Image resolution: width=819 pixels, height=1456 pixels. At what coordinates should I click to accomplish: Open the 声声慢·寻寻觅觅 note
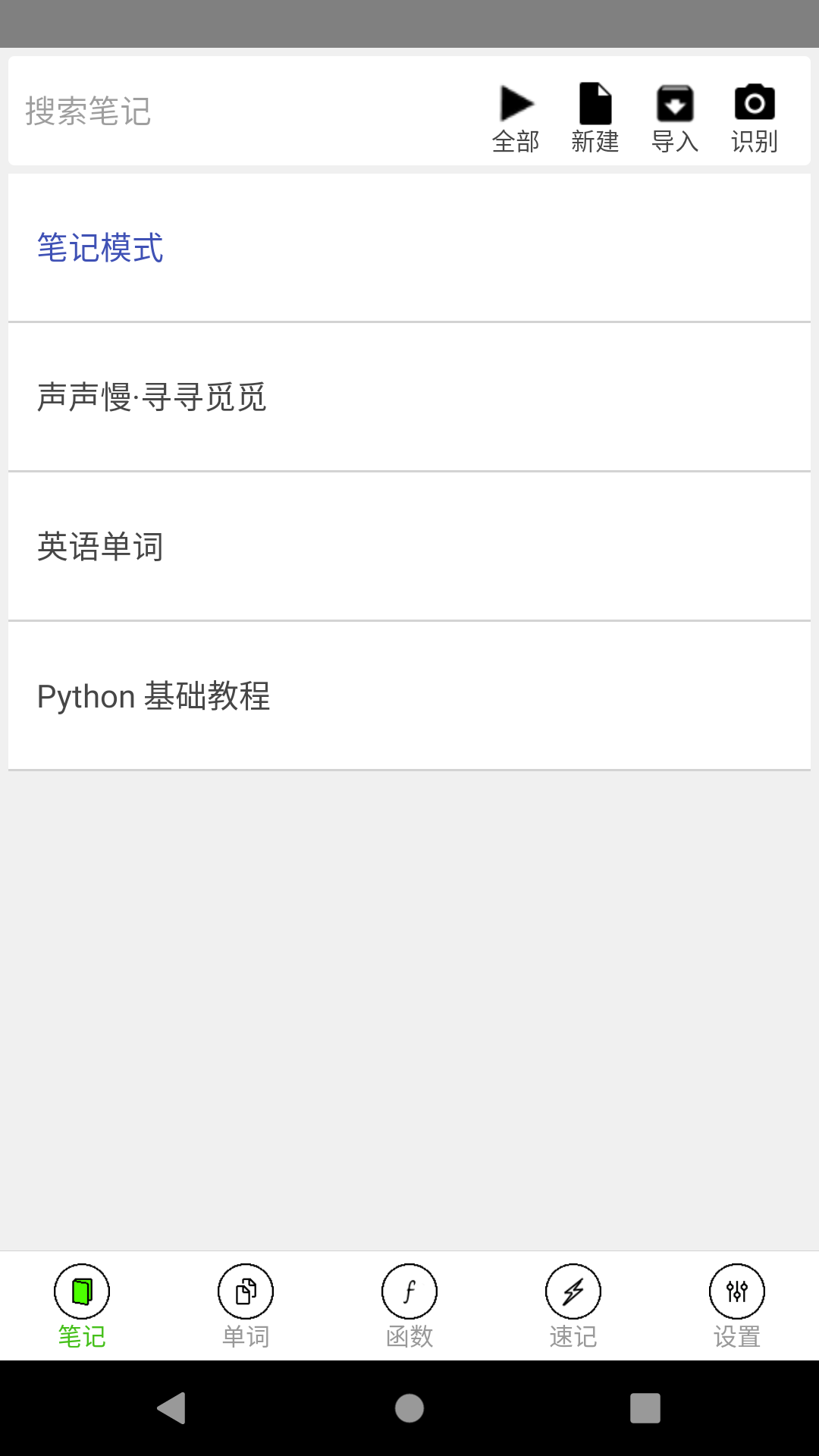pos(409,397)
